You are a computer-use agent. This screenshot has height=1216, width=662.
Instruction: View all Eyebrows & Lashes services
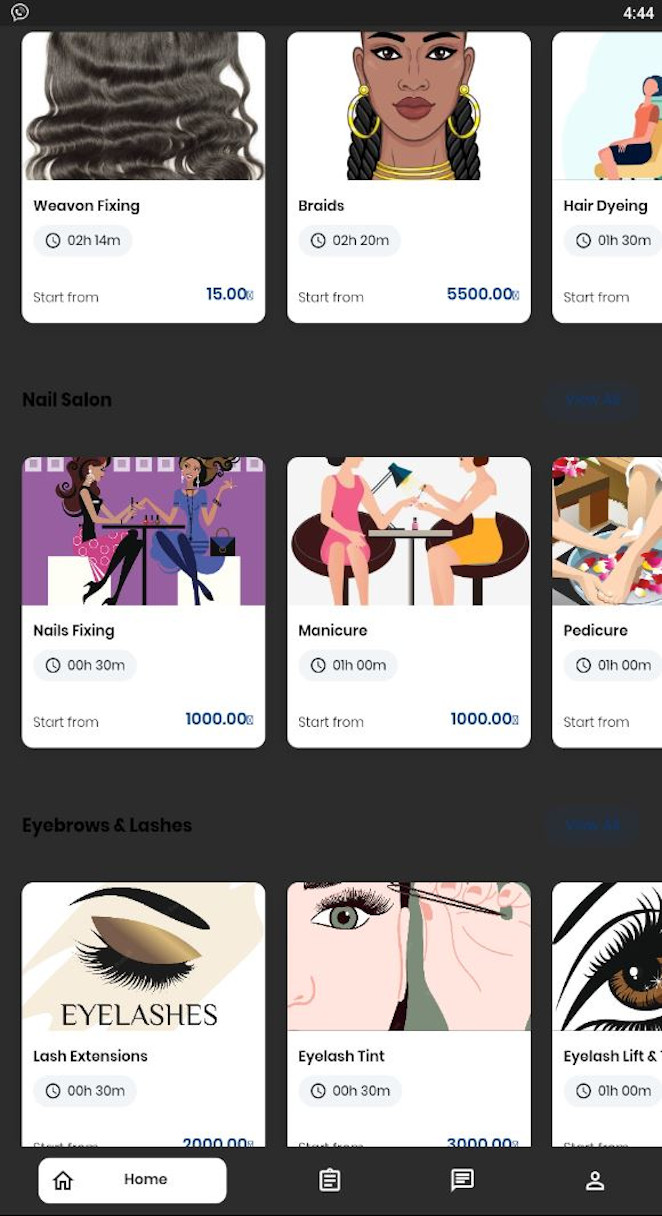point(592,825)
